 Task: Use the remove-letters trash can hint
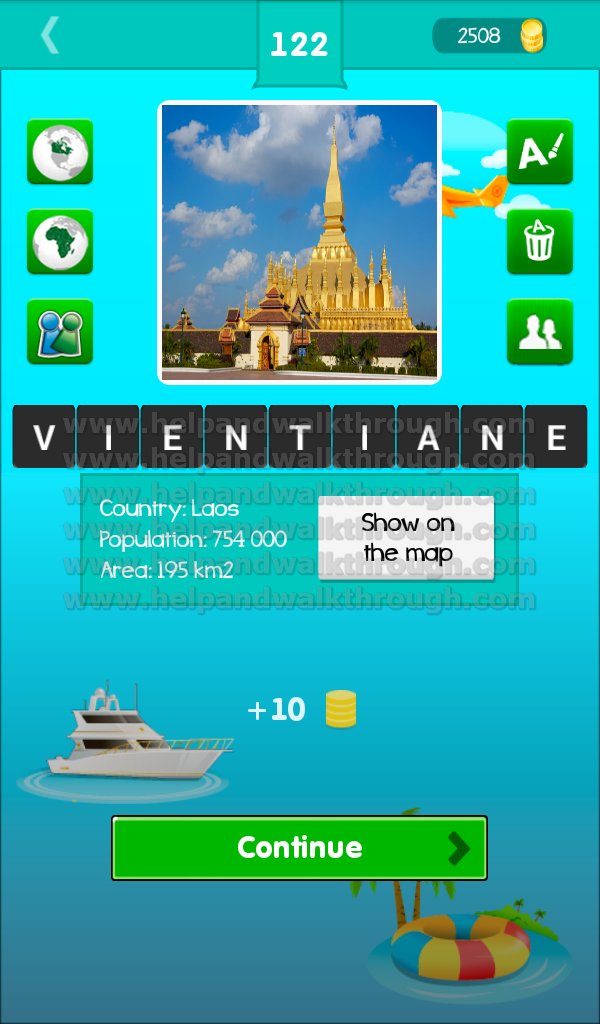click(540, 242)
